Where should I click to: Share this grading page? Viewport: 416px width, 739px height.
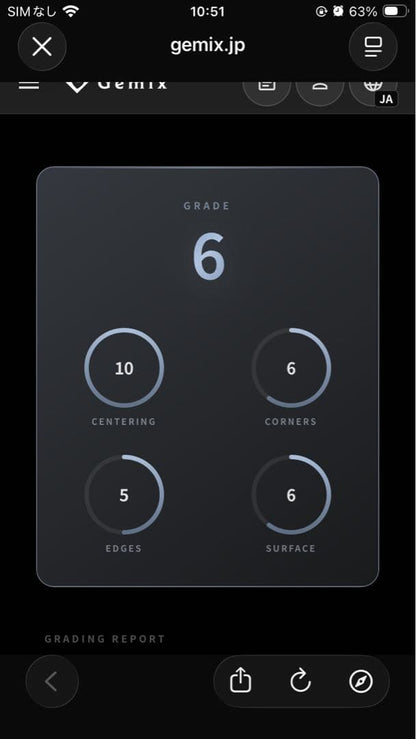[x=240, y=682]
